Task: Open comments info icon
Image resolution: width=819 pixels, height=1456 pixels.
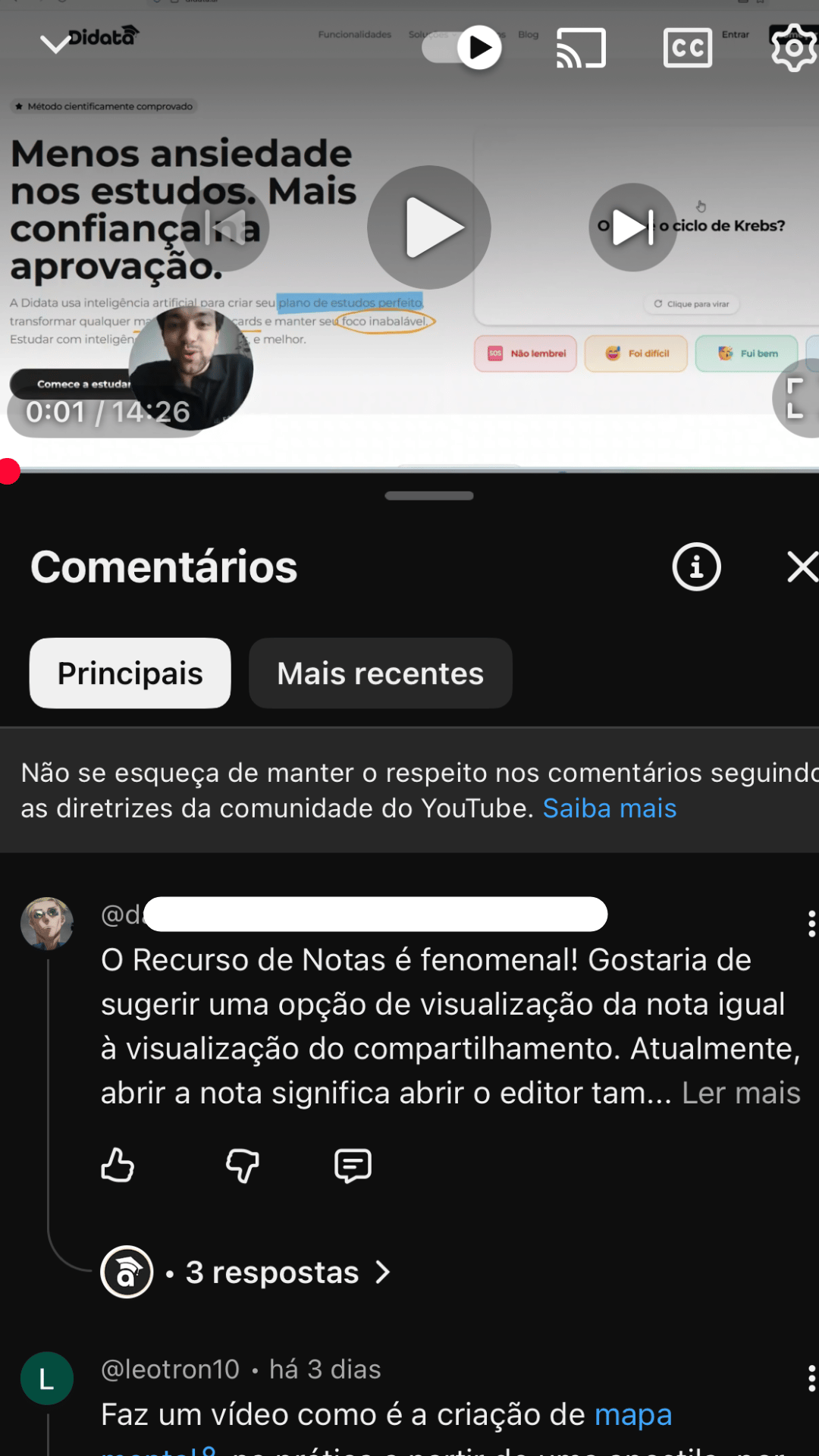Action: 696,566
